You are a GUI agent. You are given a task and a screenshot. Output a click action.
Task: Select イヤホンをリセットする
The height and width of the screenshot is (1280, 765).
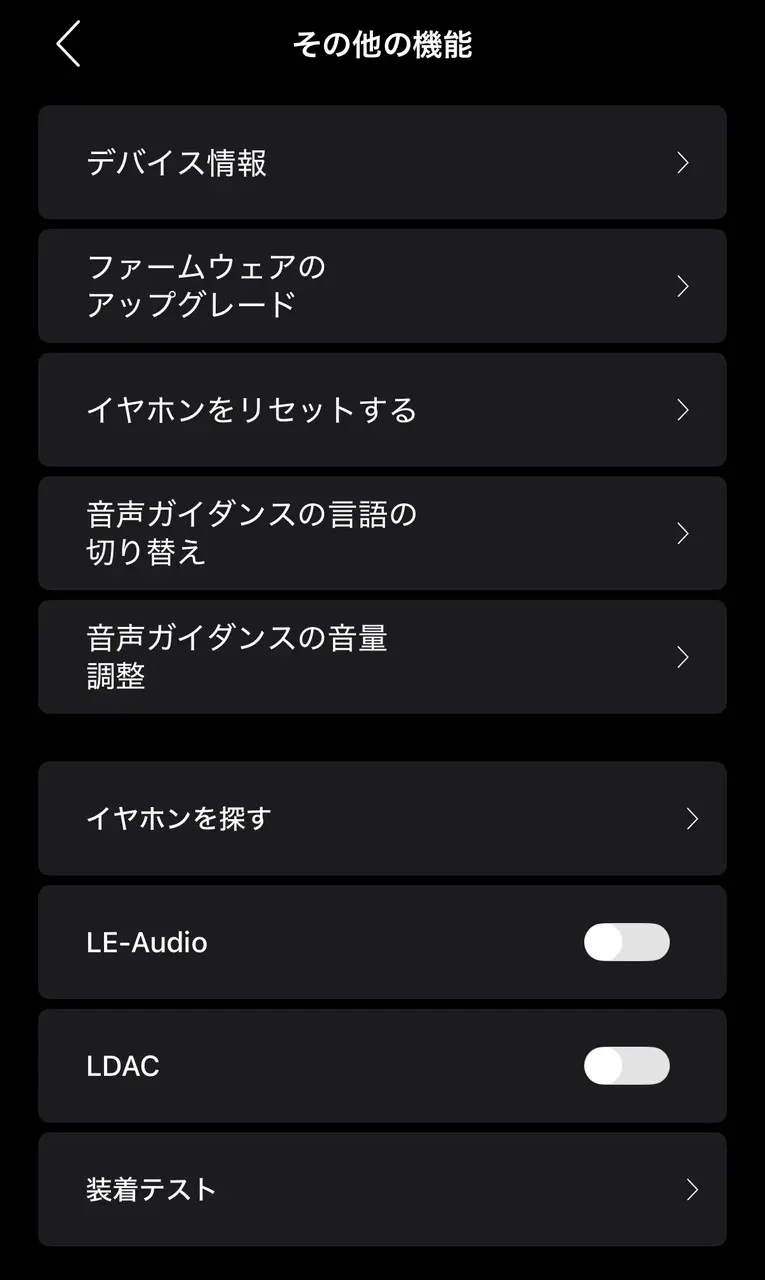coord(382,410)
